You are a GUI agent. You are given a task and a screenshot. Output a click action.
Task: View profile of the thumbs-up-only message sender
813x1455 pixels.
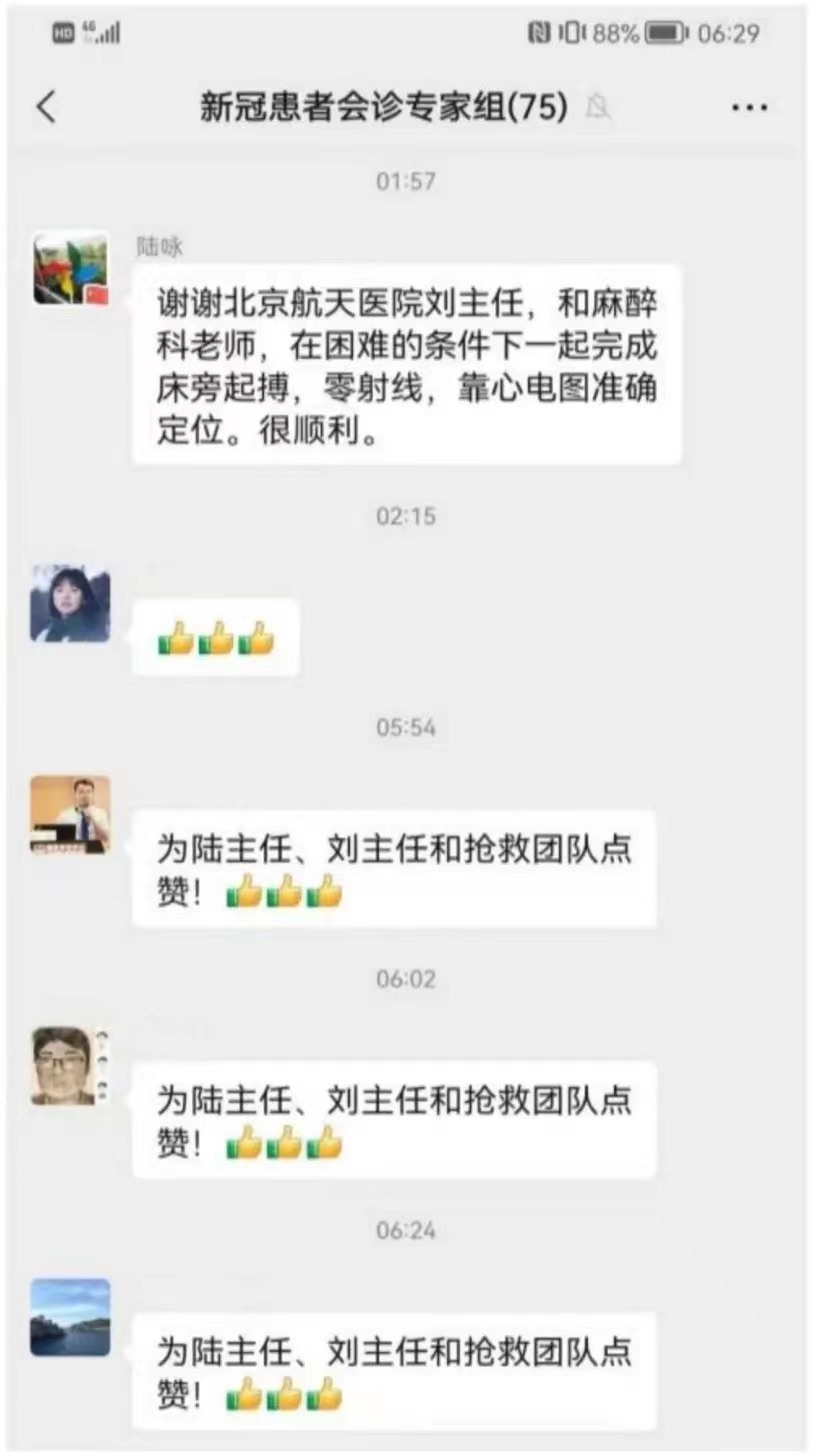(70, 604)
